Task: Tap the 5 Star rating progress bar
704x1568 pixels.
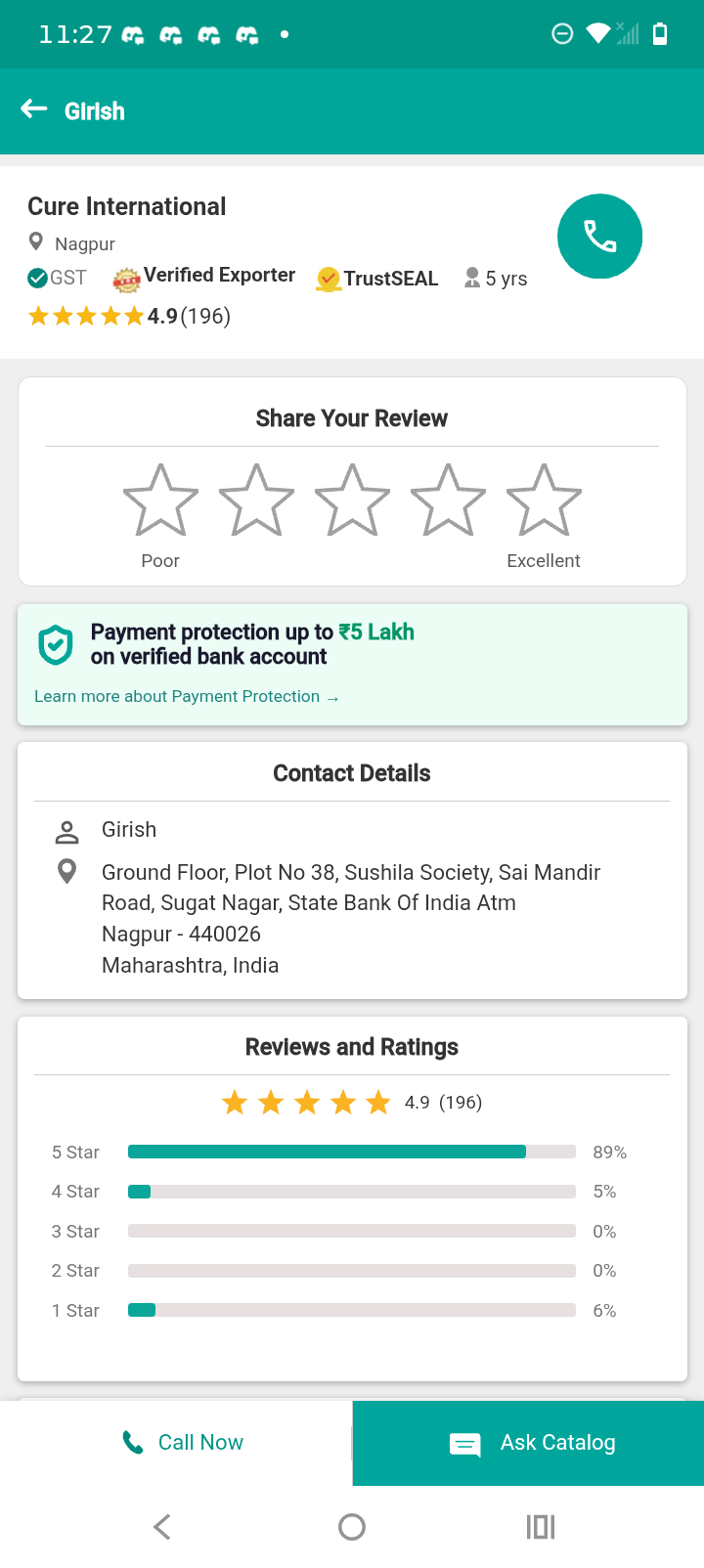Action: pyautogui.click(x=352, y=1152)
